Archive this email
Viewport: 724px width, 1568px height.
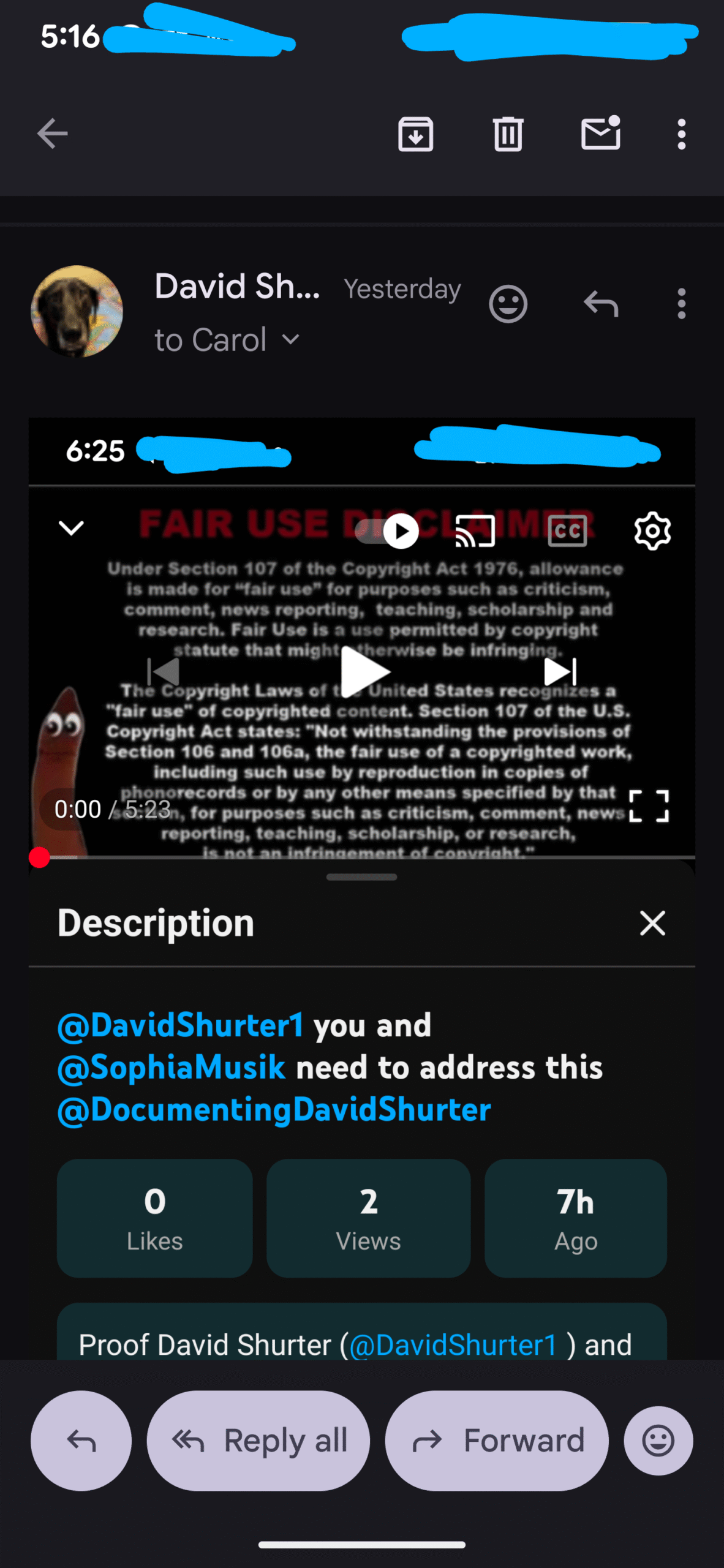pyautogui.click(x=415, y=134)
